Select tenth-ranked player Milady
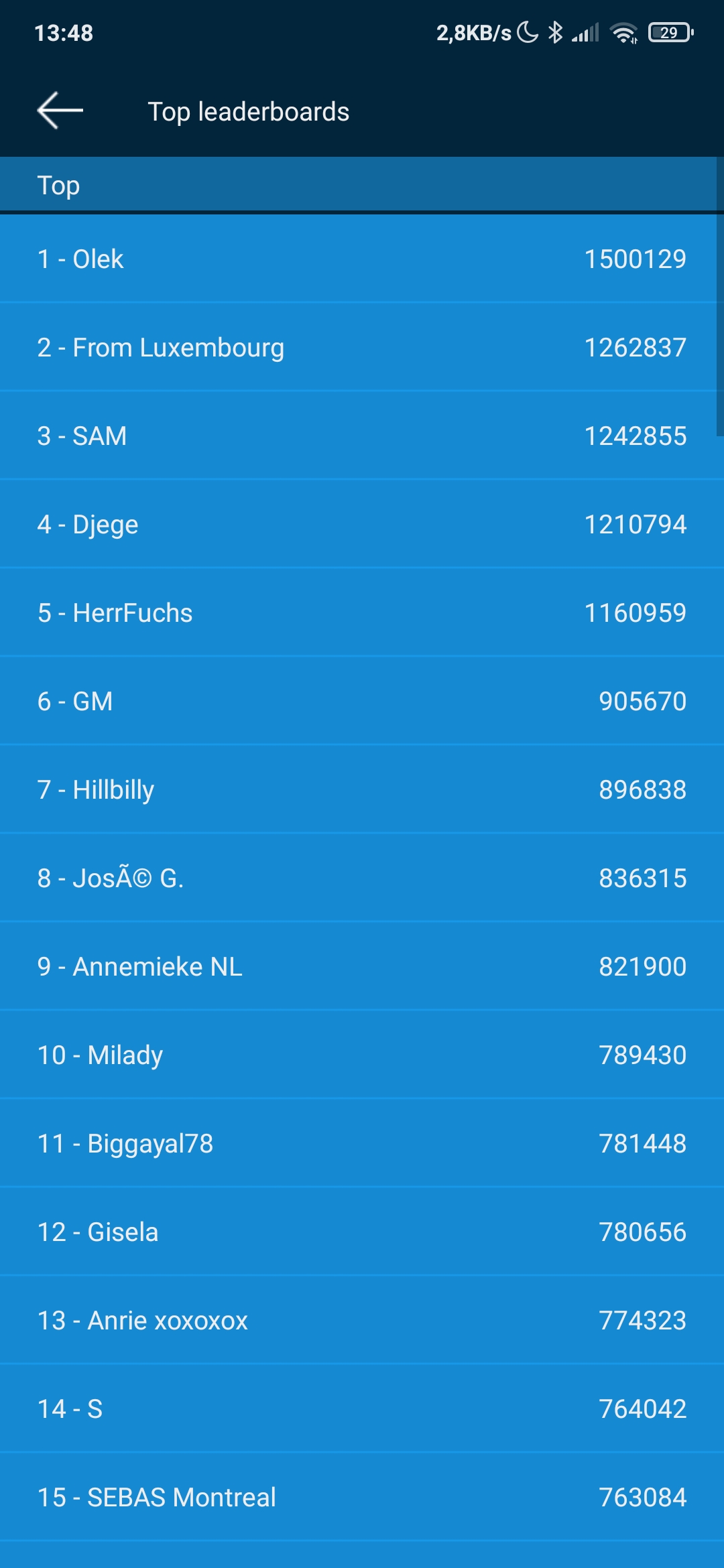 click(362, 1054)
